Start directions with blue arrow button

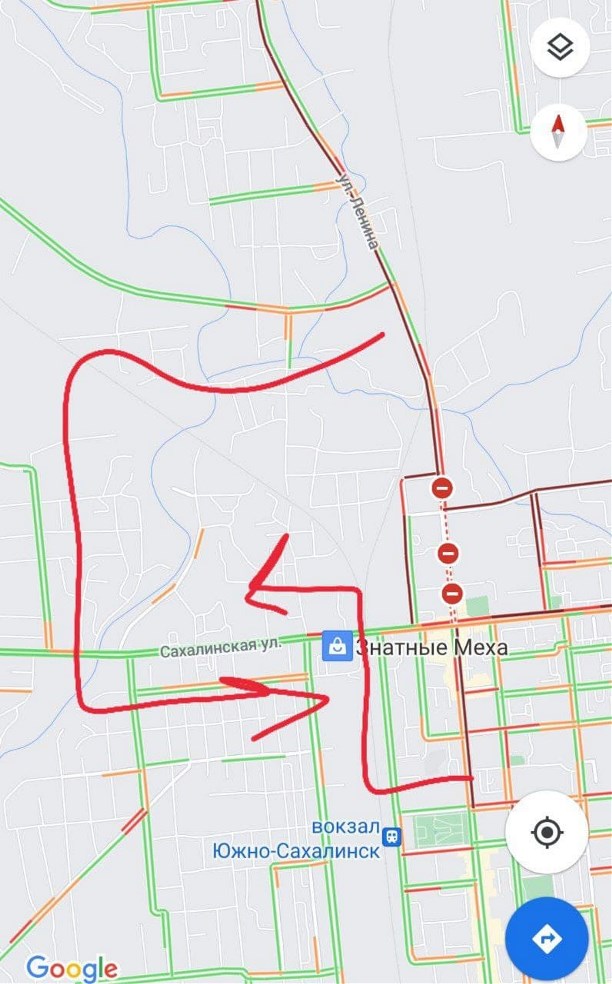pyautogui.click(x=547, y=938)
